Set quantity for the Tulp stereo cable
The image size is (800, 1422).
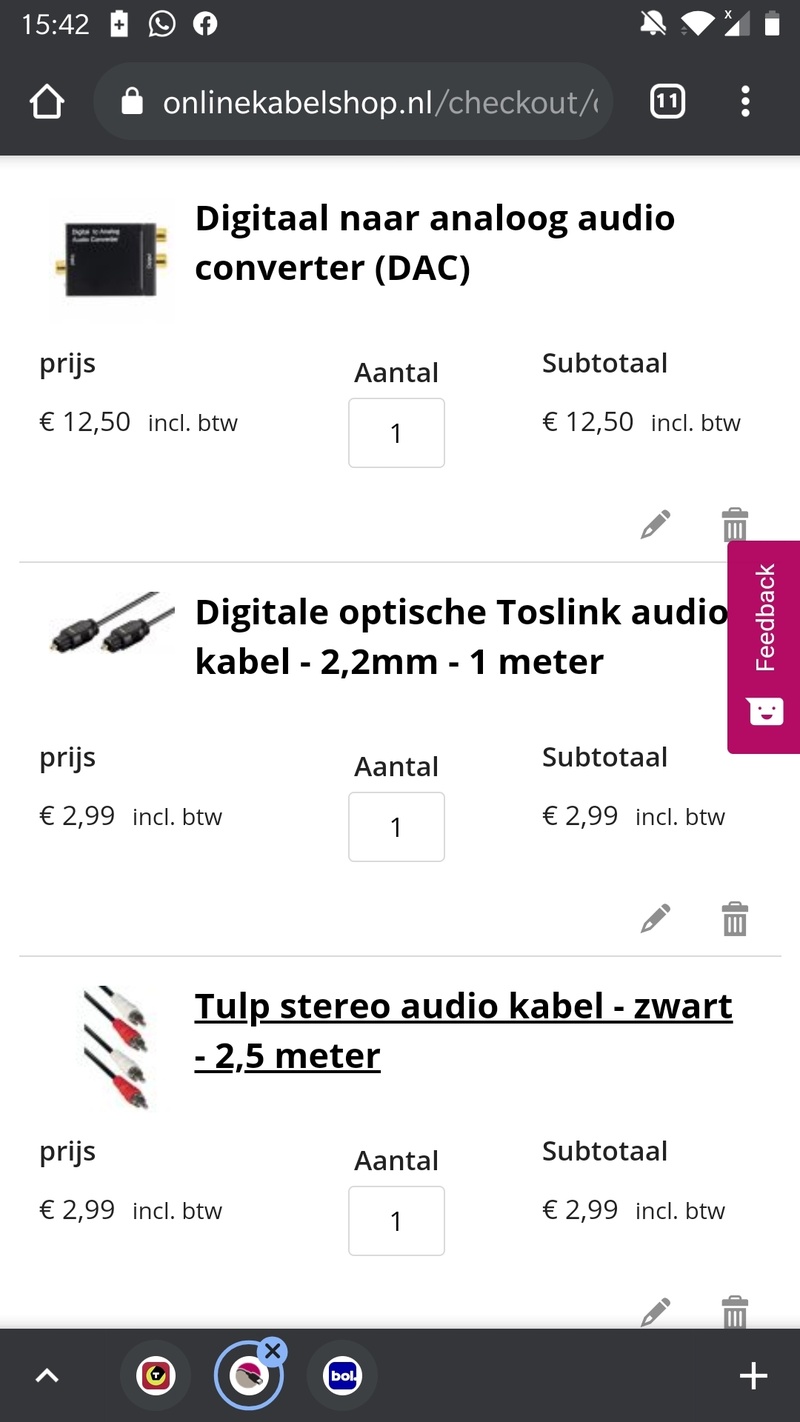point(396,1221)
